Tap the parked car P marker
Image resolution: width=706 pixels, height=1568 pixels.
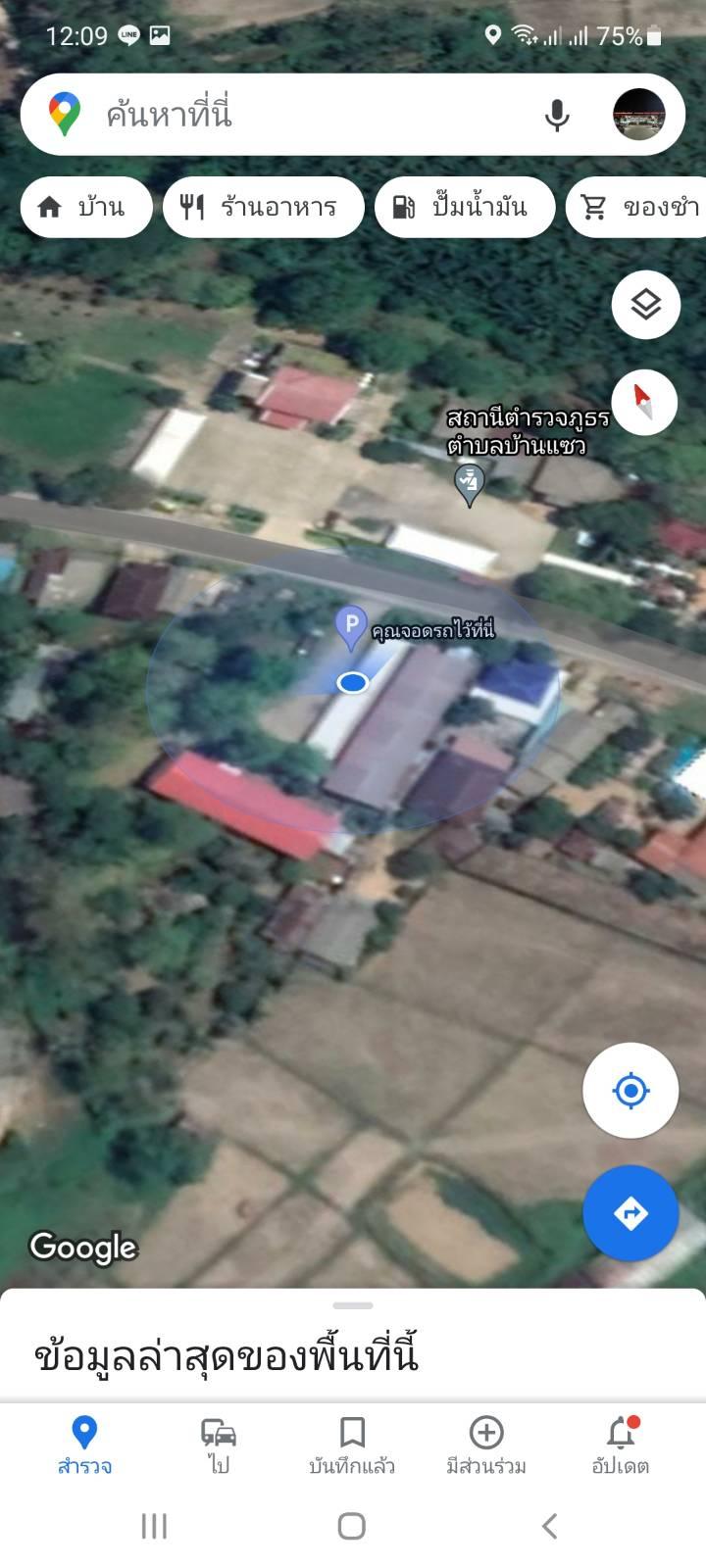click(351, 626)
